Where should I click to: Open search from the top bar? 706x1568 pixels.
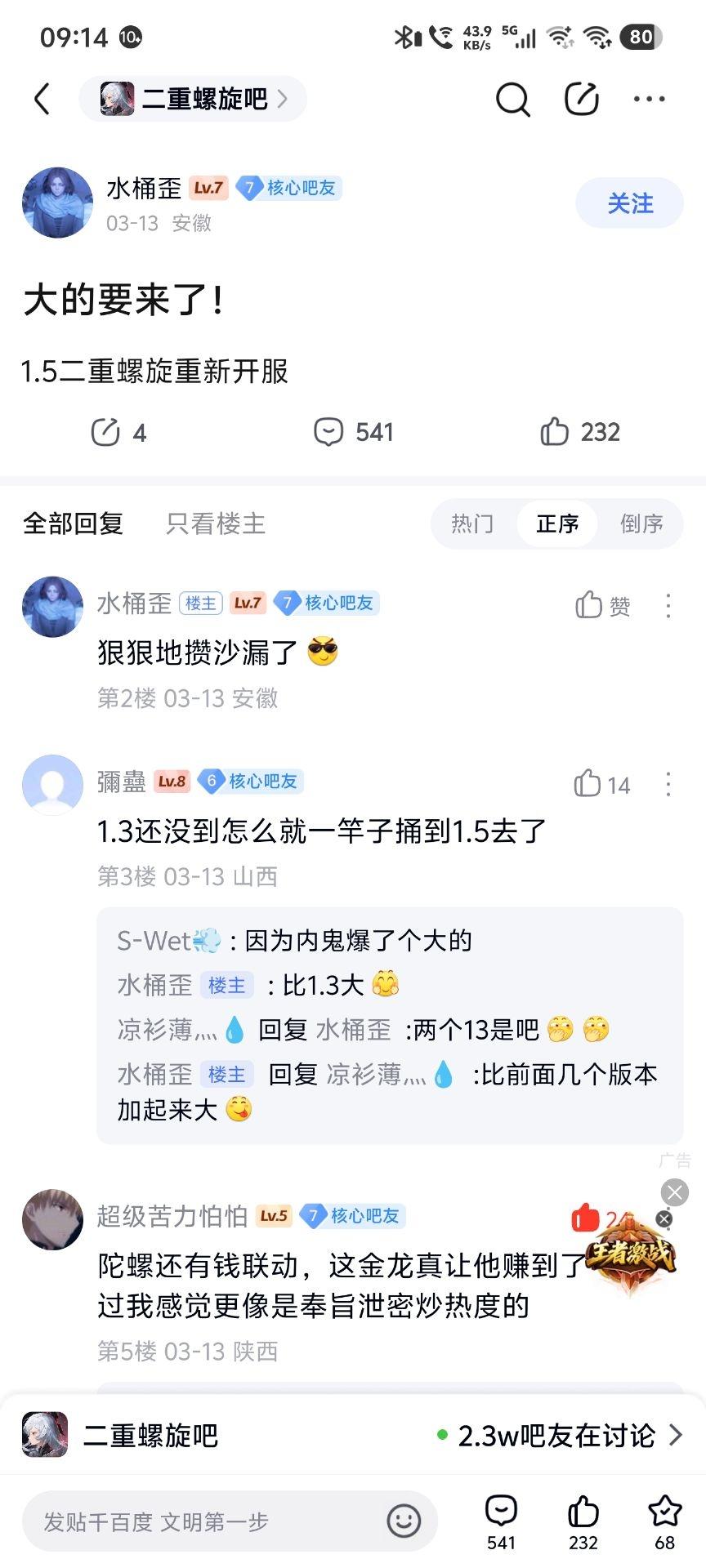click(512, 100)
